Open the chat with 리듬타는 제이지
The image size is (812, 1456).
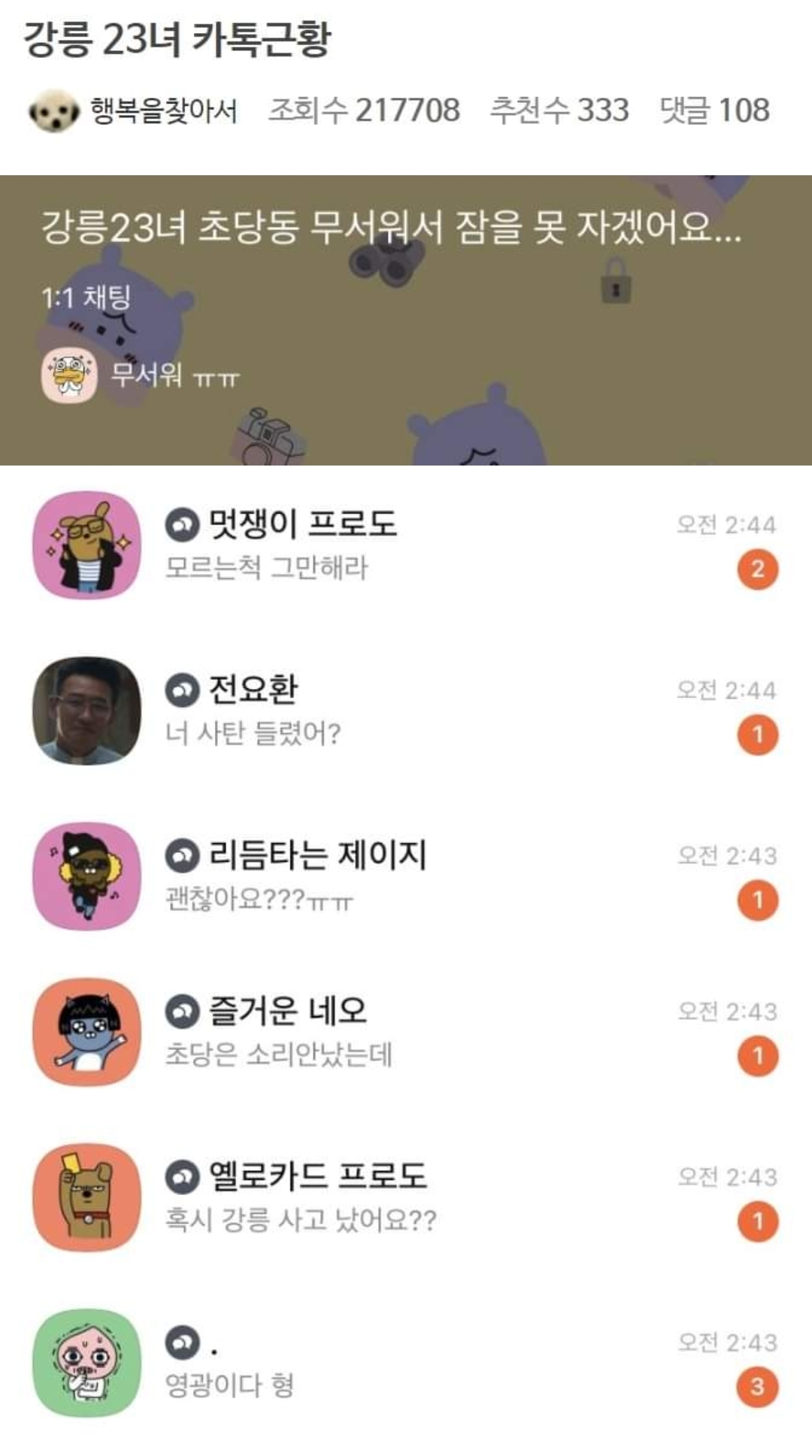click(x=406, y=876)
